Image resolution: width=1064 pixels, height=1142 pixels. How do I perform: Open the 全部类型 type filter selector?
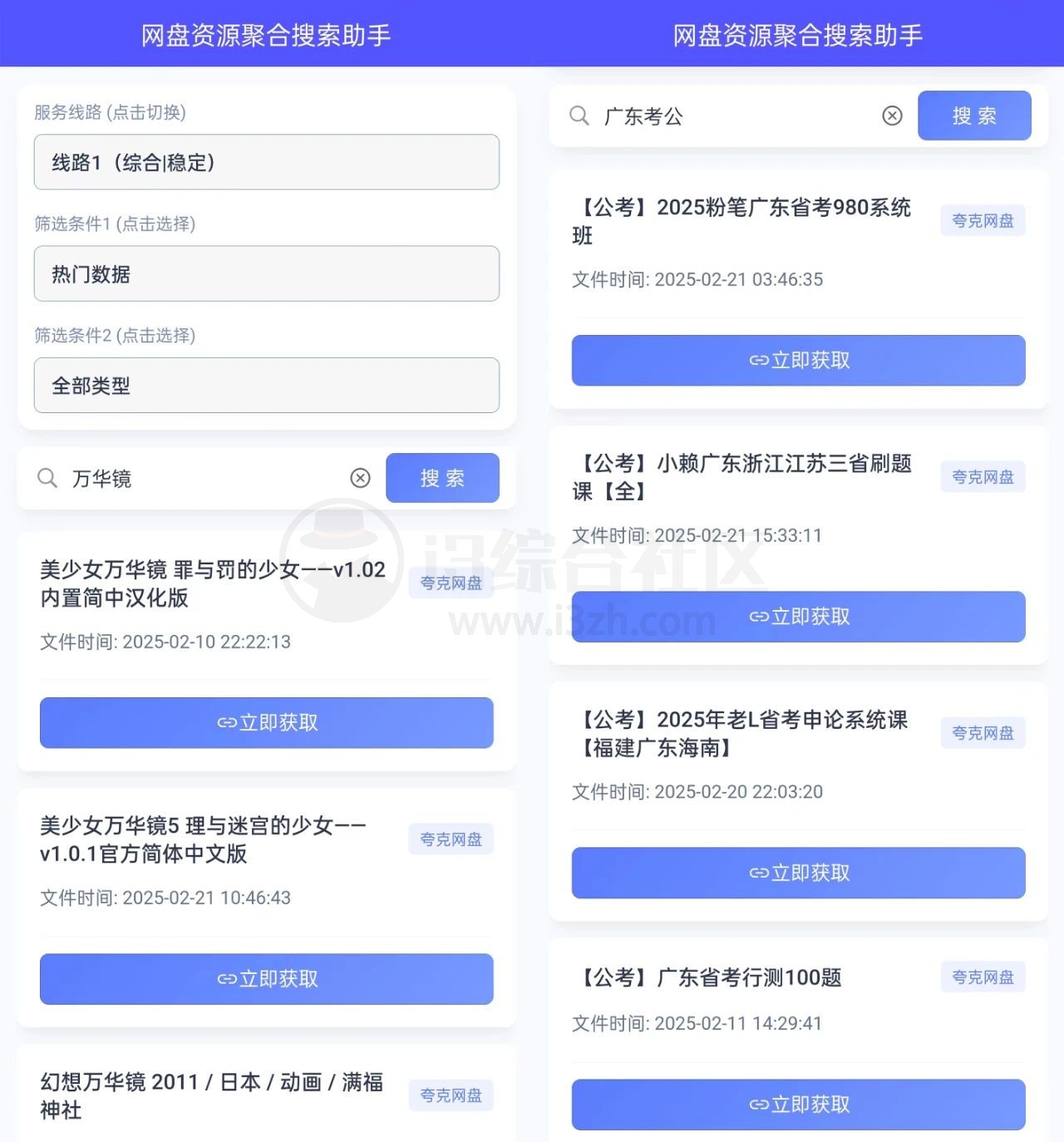point(266,385)
